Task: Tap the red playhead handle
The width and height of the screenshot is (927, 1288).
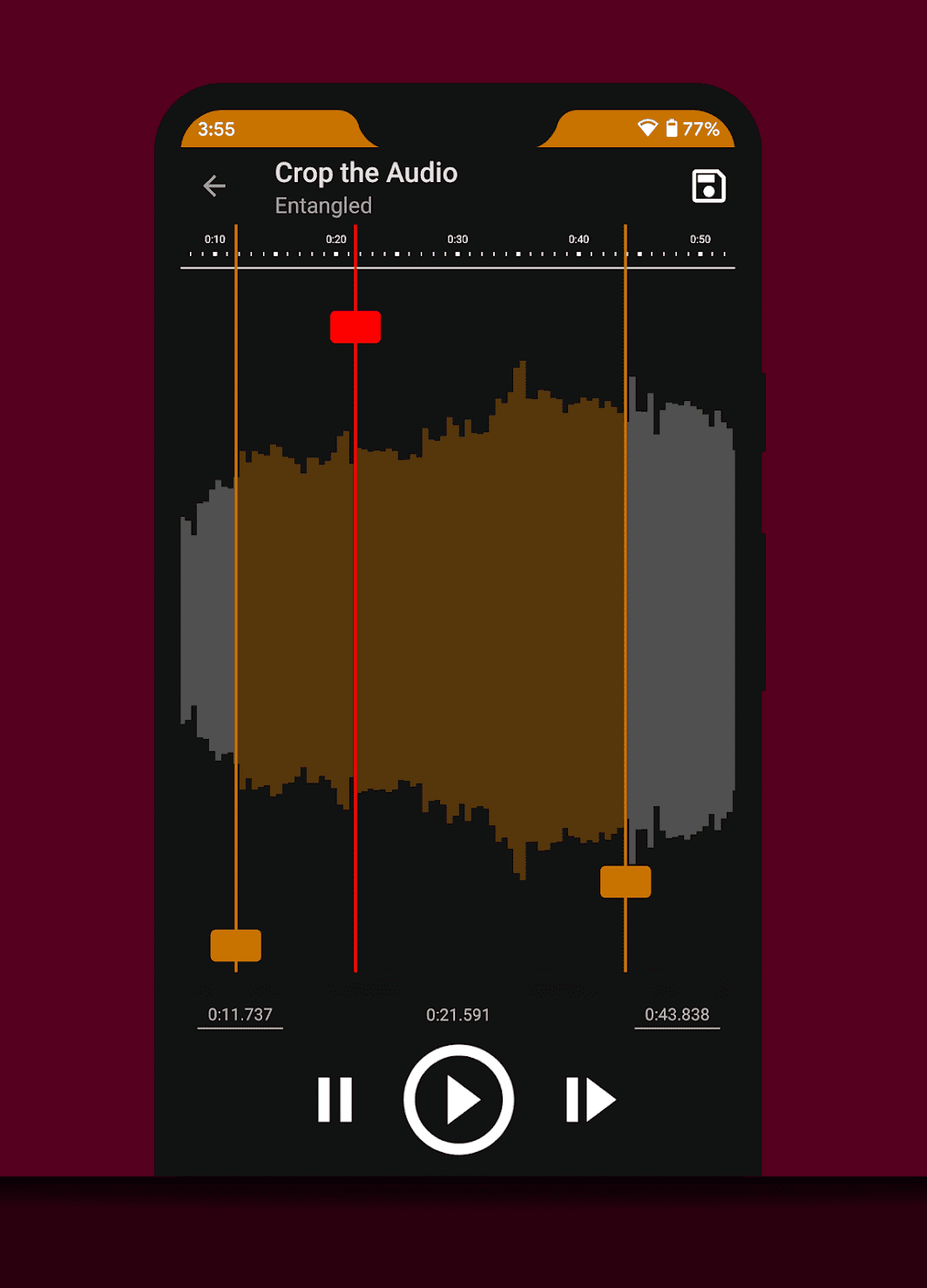Action: 355,327
